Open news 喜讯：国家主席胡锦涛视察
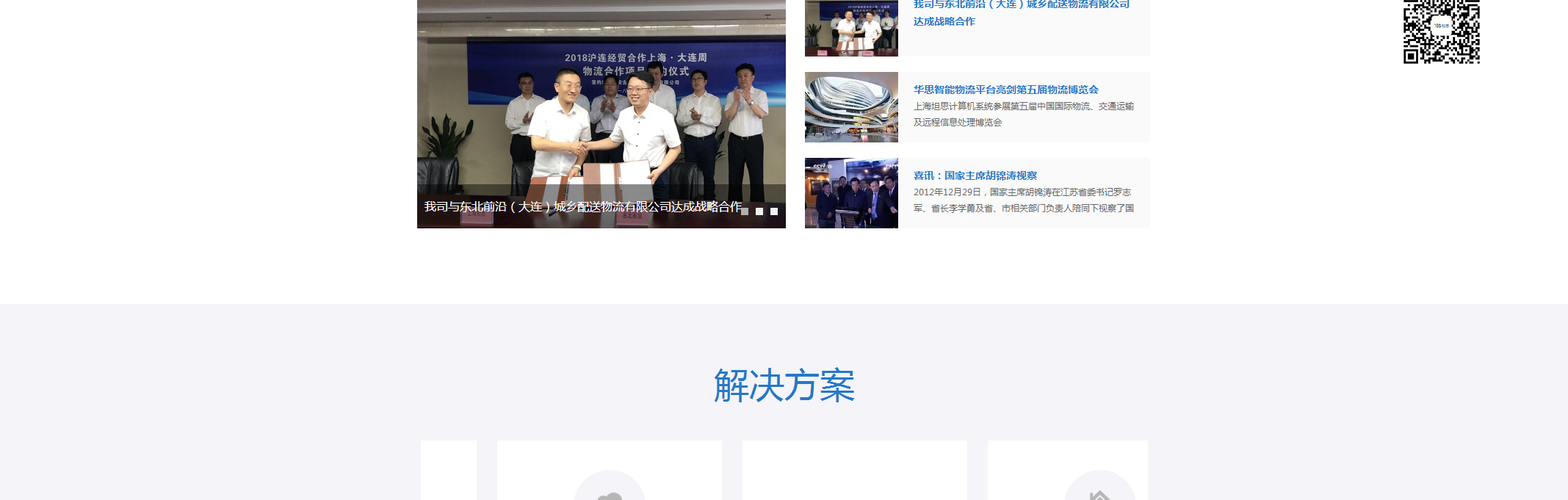Image resolution: width=1568 pixels, height=500 pixels. click(975, 175)
